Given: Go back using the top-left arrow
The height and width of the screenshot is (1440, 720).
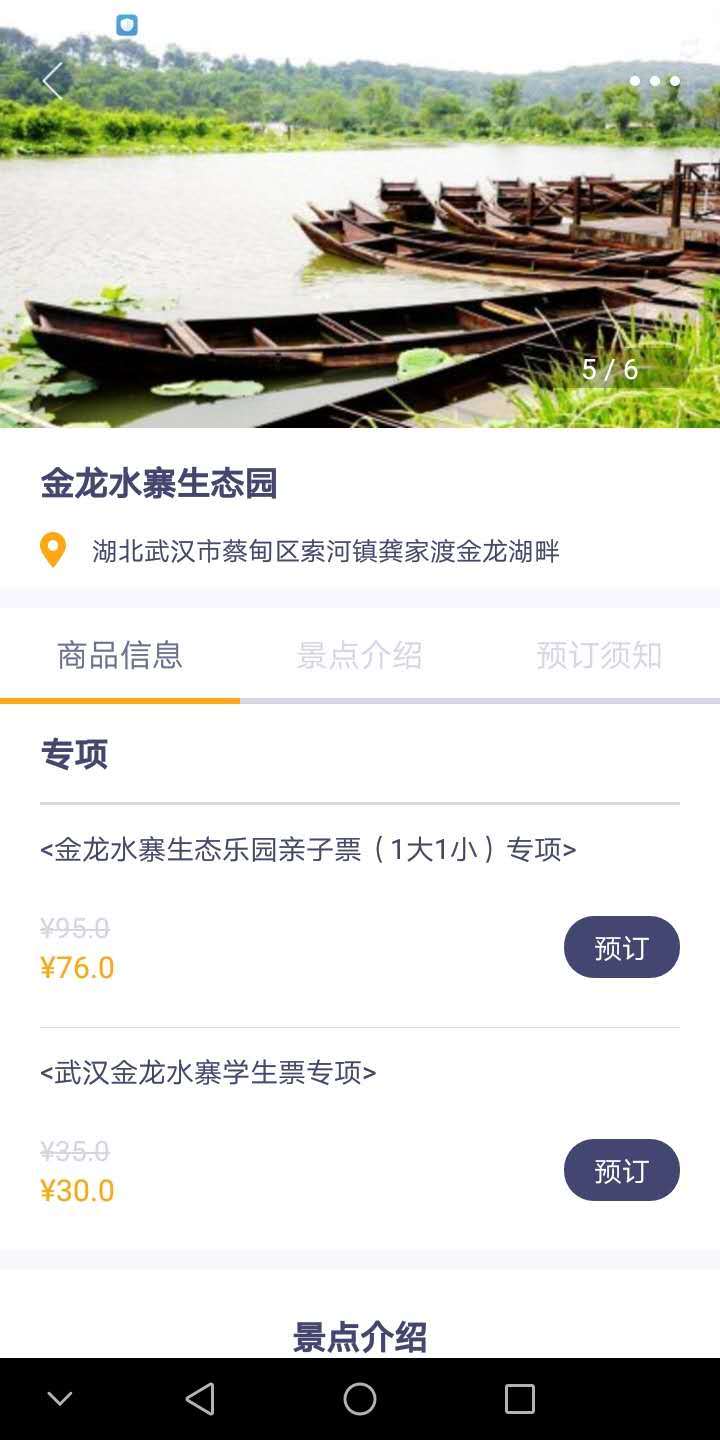Looking at the screenshot, I should click(x=52, y=81).
